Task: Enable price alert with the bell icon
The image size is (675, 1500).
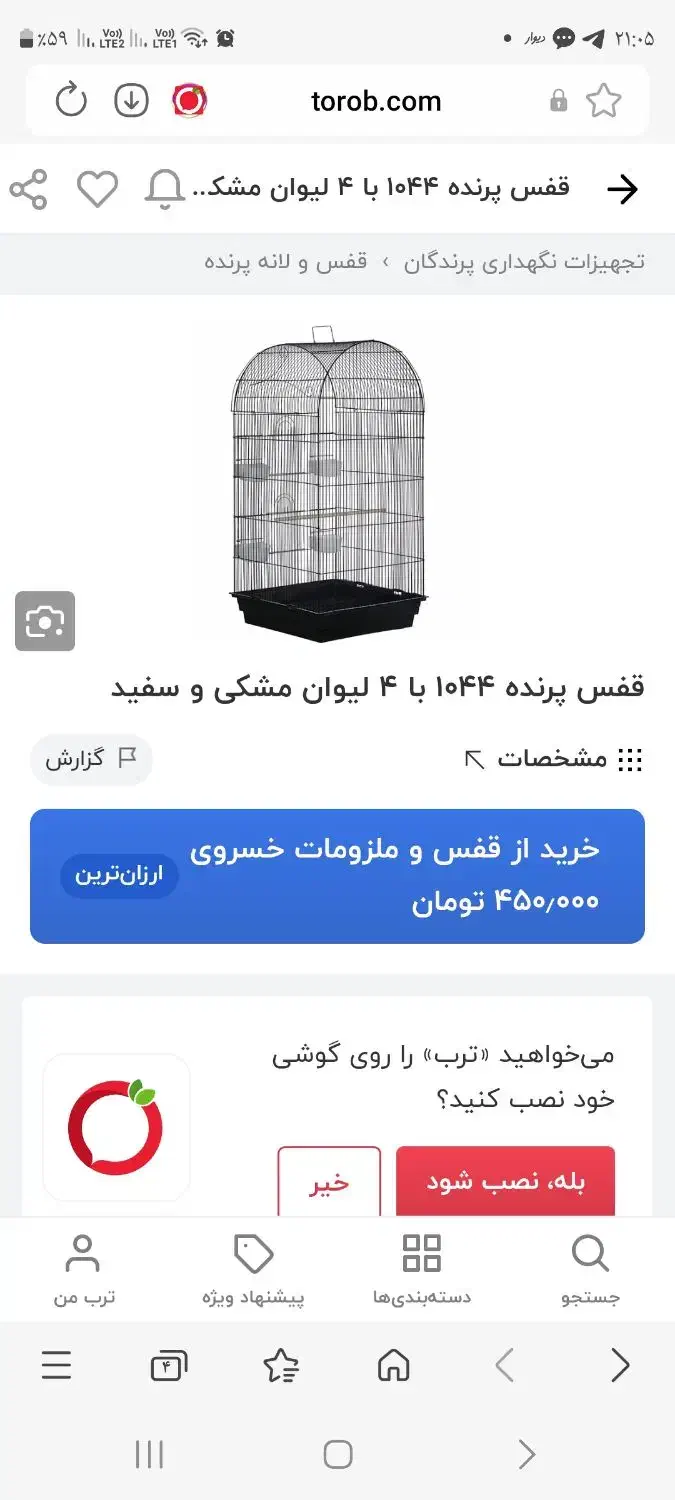Action: 165,189
